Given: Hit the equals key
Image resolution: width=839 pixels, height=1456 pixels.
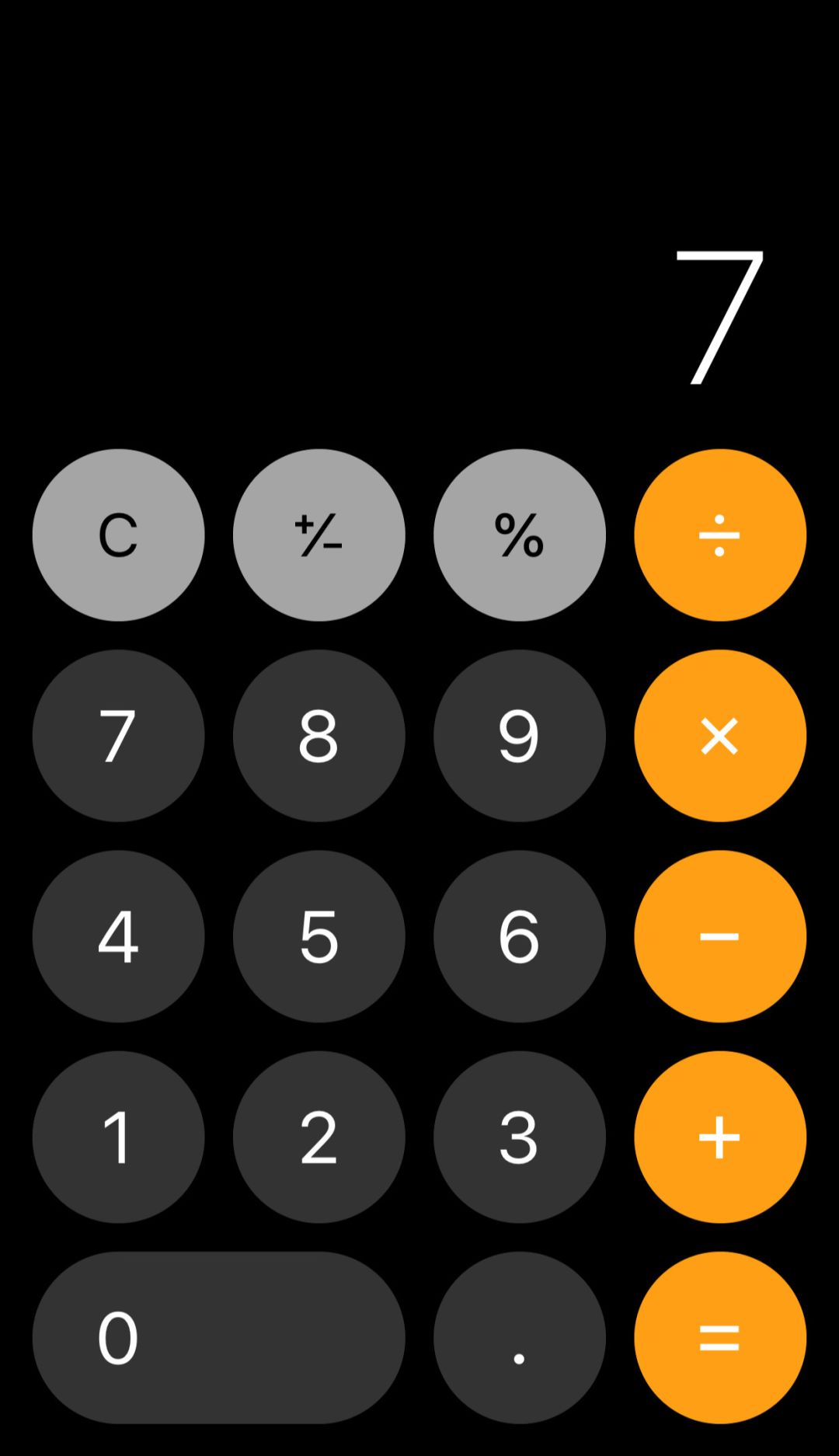Looking at the screenshot, I should (720, 1338).
